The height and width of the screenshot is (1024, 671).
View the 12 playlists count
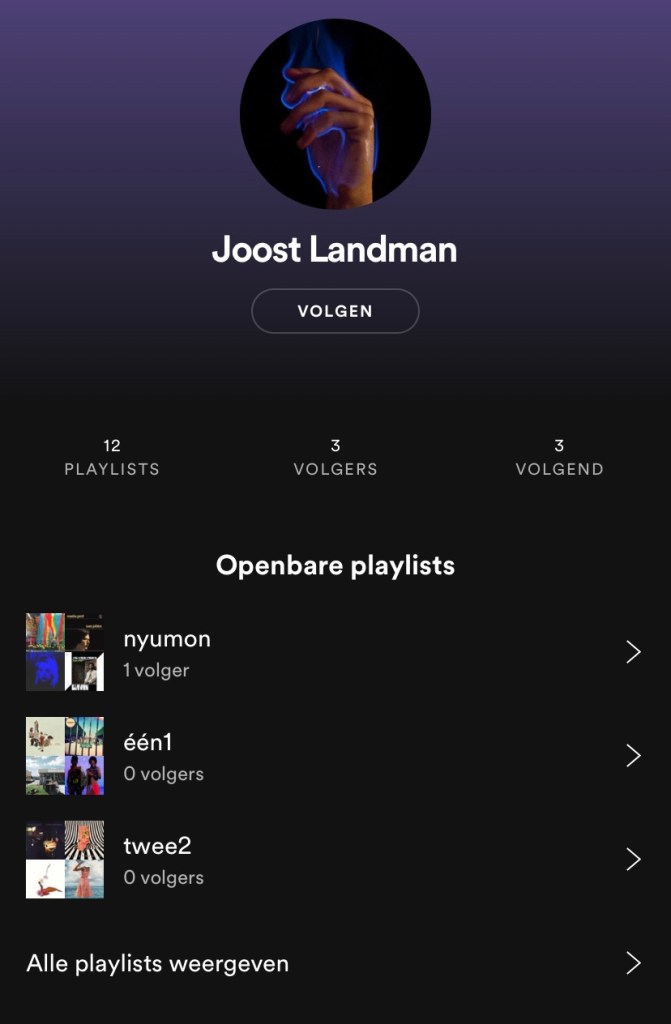tap(112, 457)
